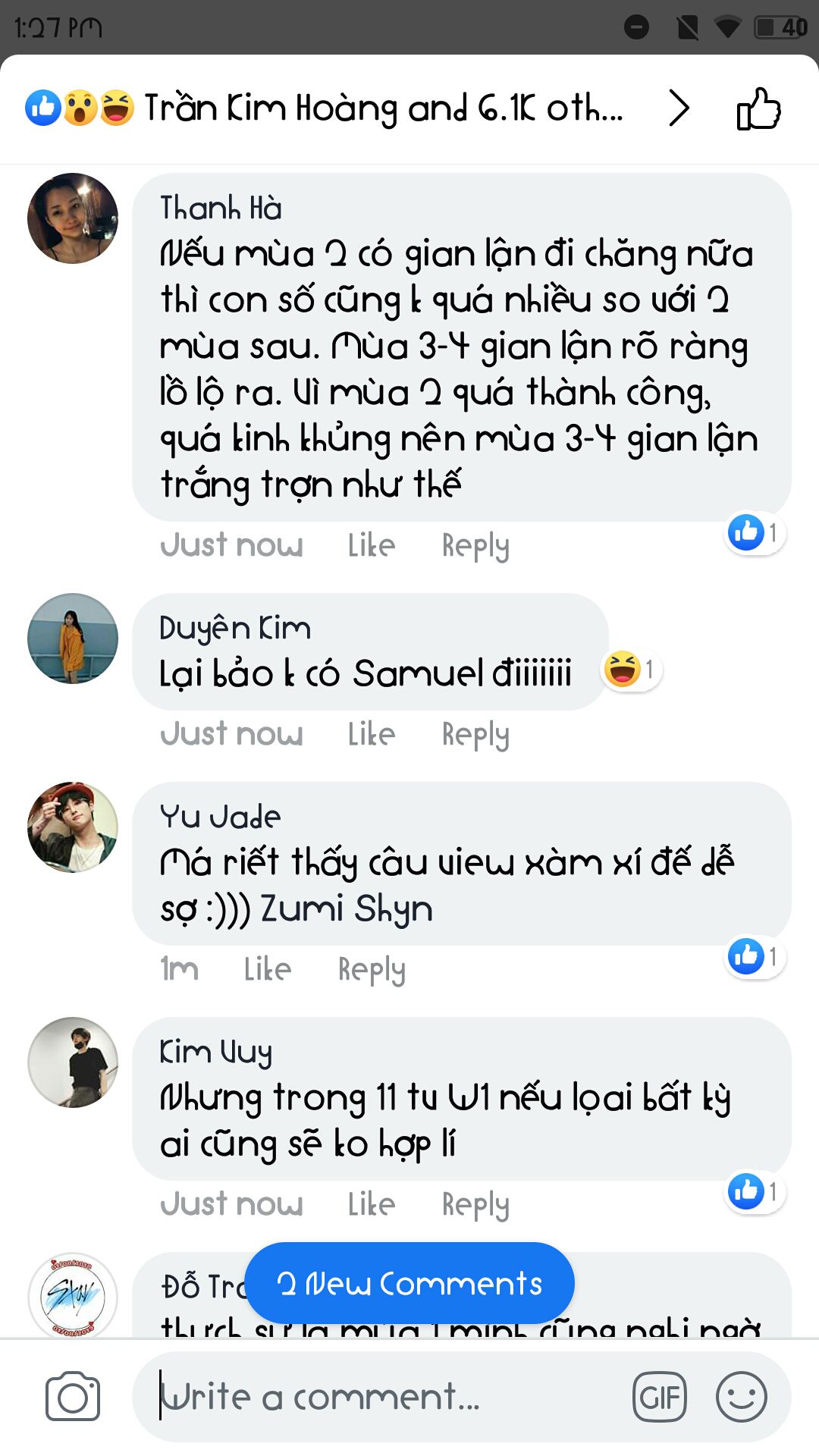
Task: View Duyên Kim's profile picture
Action: point(73,639)
